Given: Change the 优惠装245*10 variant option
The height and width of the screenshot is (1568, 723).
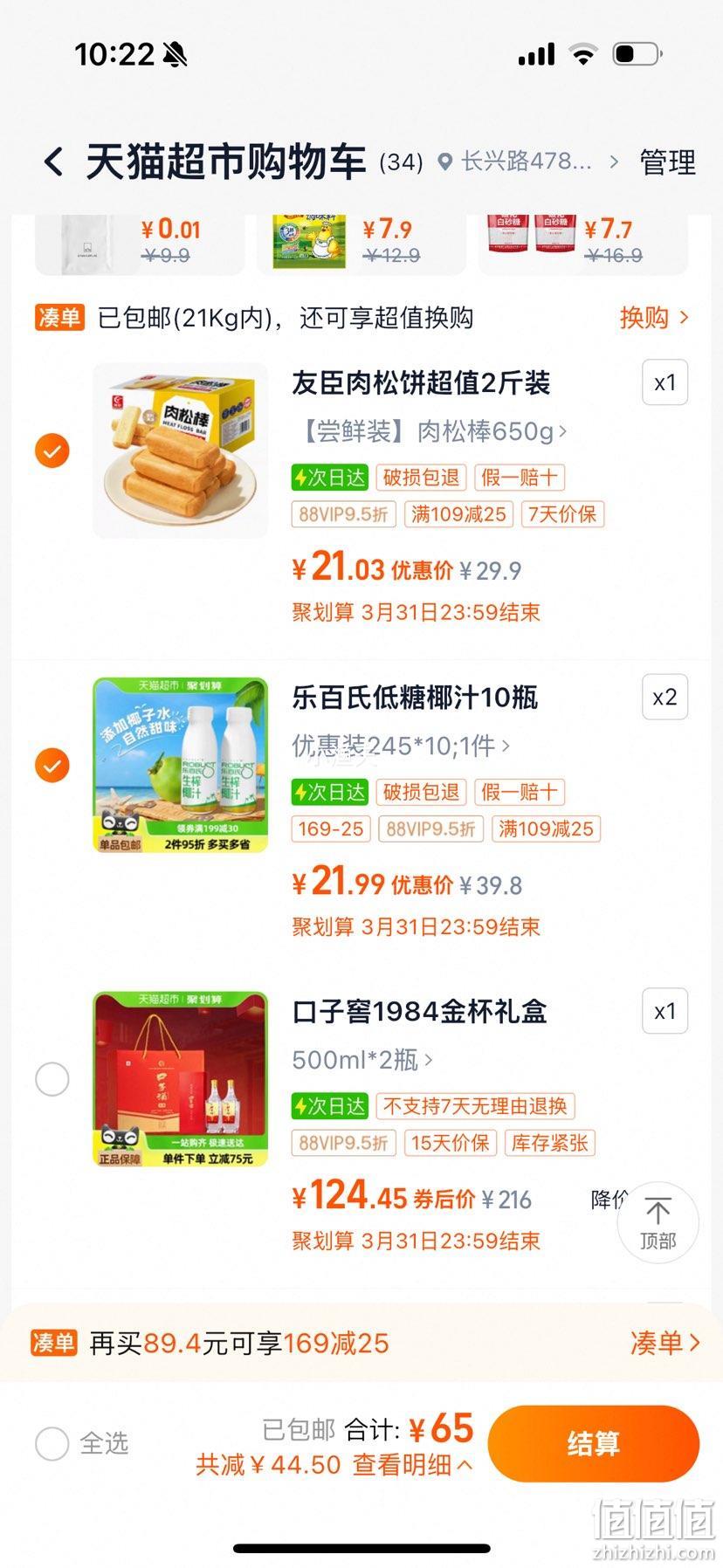Looking at the screenshot, I should click(x=402, y=746).
